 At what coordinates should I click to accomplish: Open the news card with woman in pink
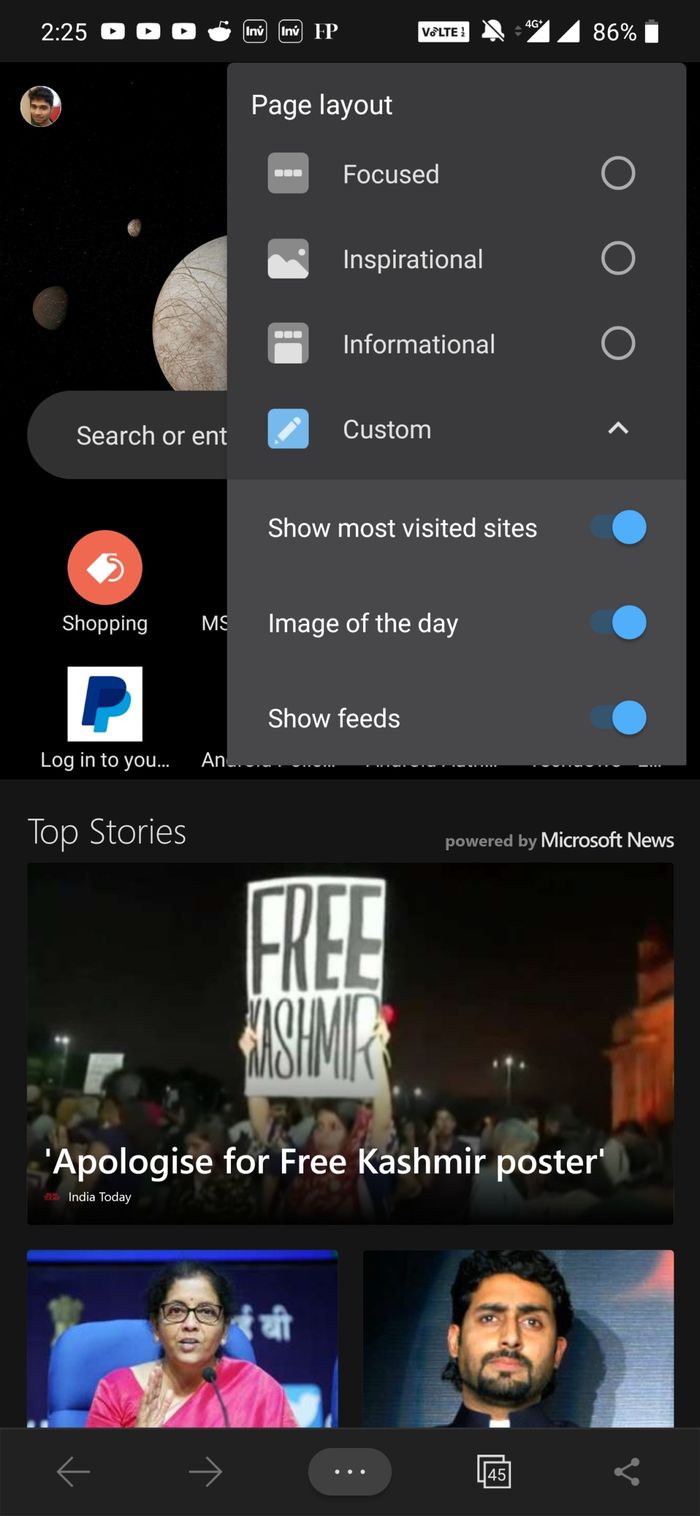pos(182,1337)
